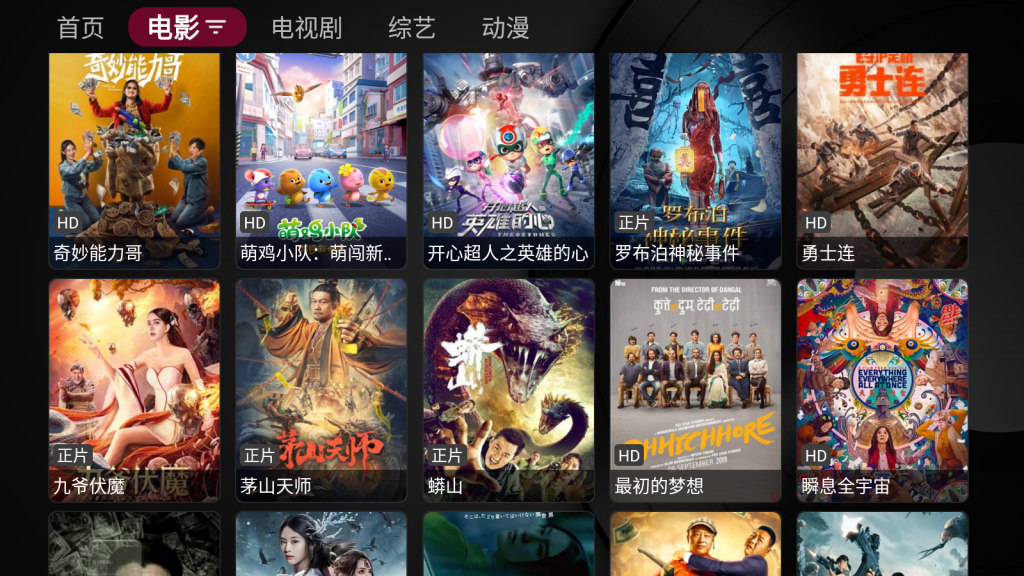Go to the 综艺 tab
Image resolution: width=1024 pixels, height=576 pixels.
pos(412,28)
